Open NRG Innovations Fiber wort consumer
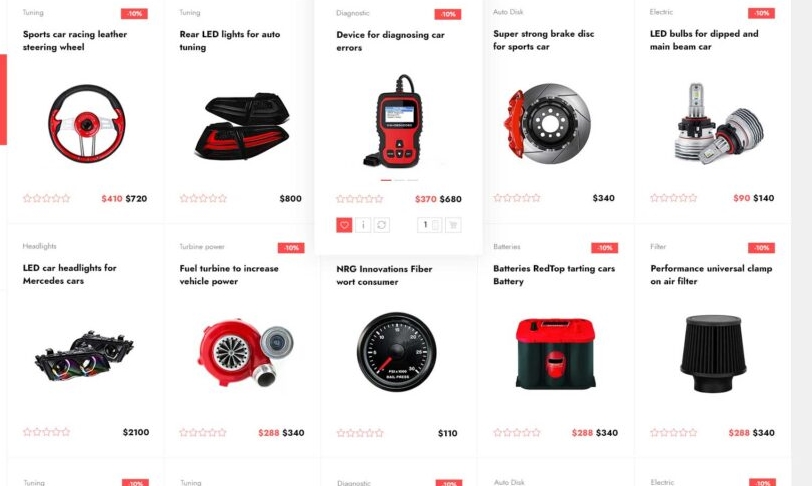Screen dimensions: 812x486 [x=385, y=275]
